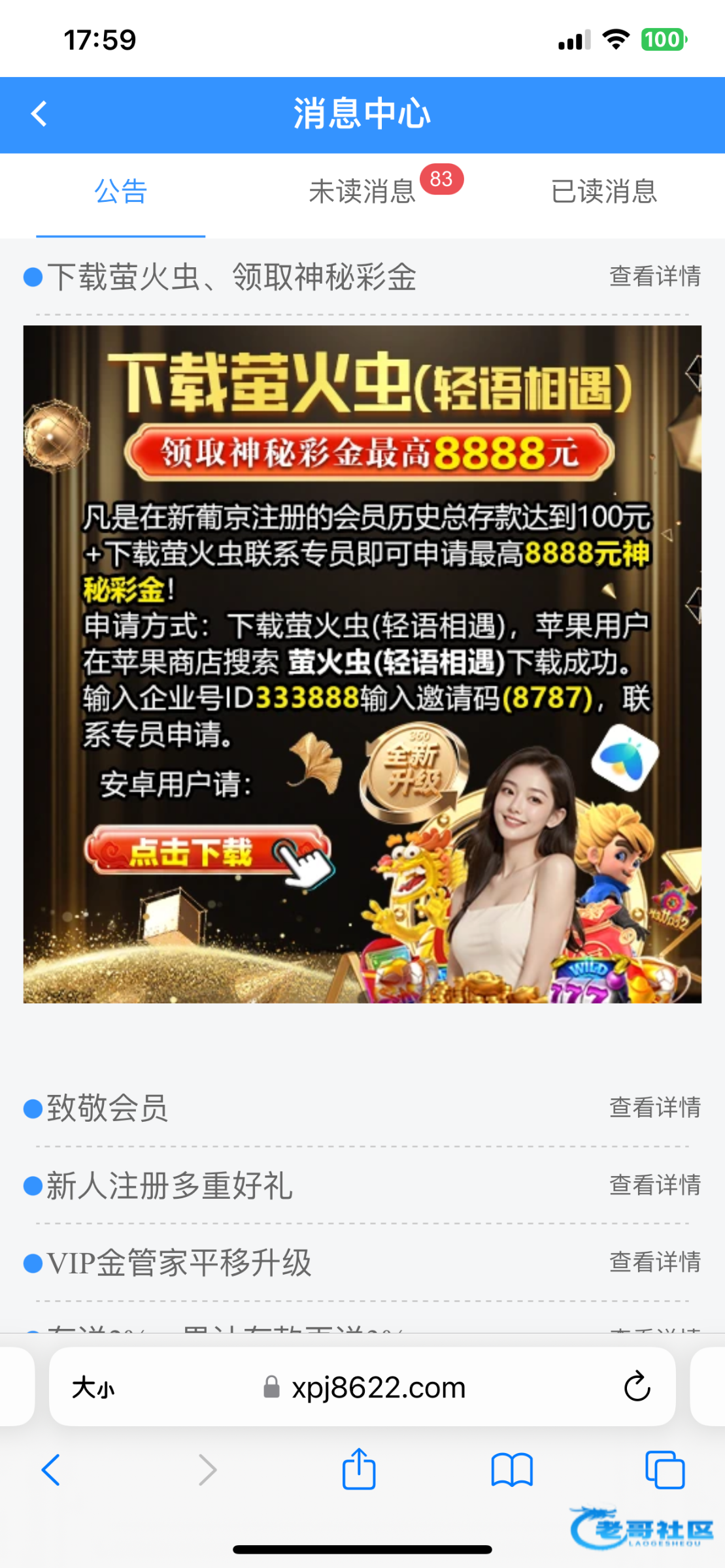Reload the current page
725x1568 pixels.
[637, 1387]
